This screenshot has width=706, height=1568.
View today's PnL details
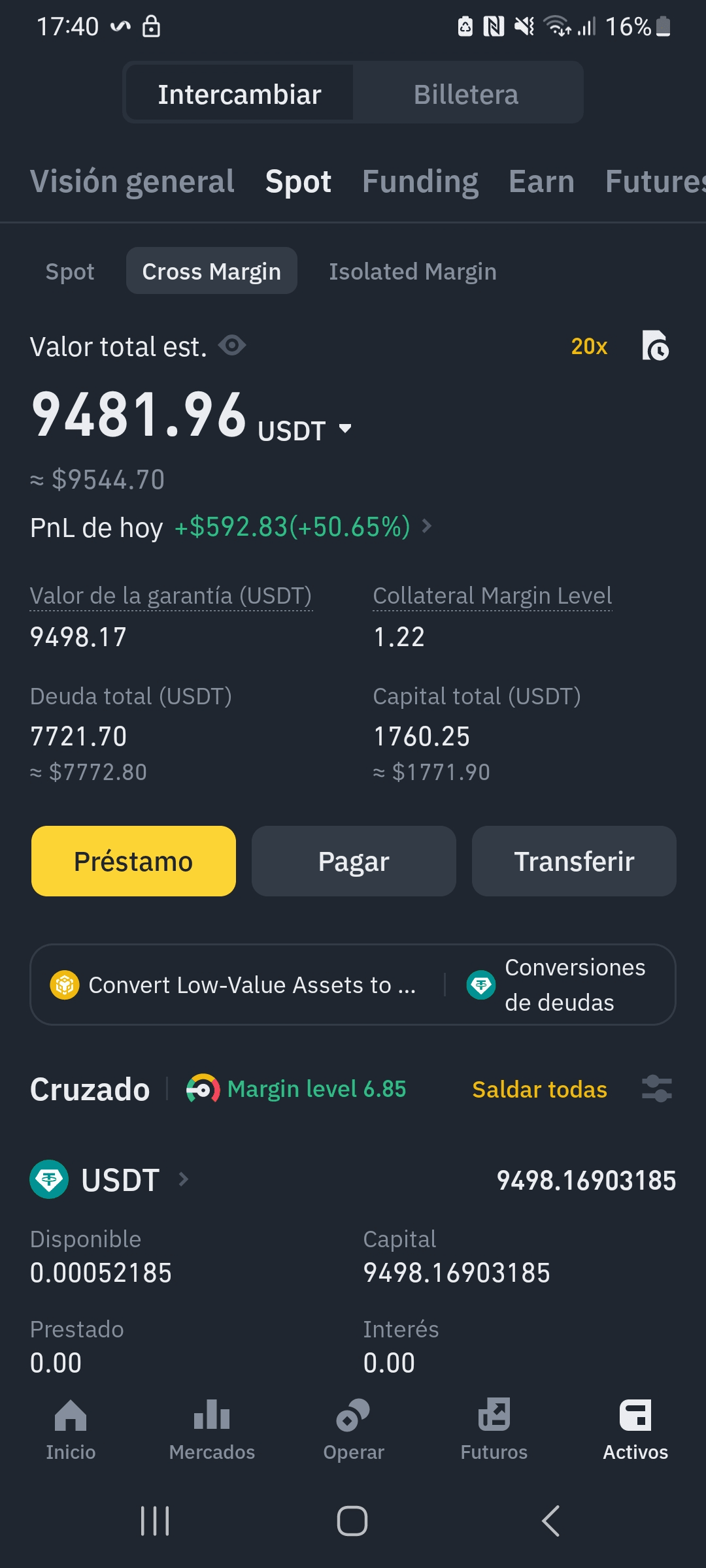click(426, 527)
